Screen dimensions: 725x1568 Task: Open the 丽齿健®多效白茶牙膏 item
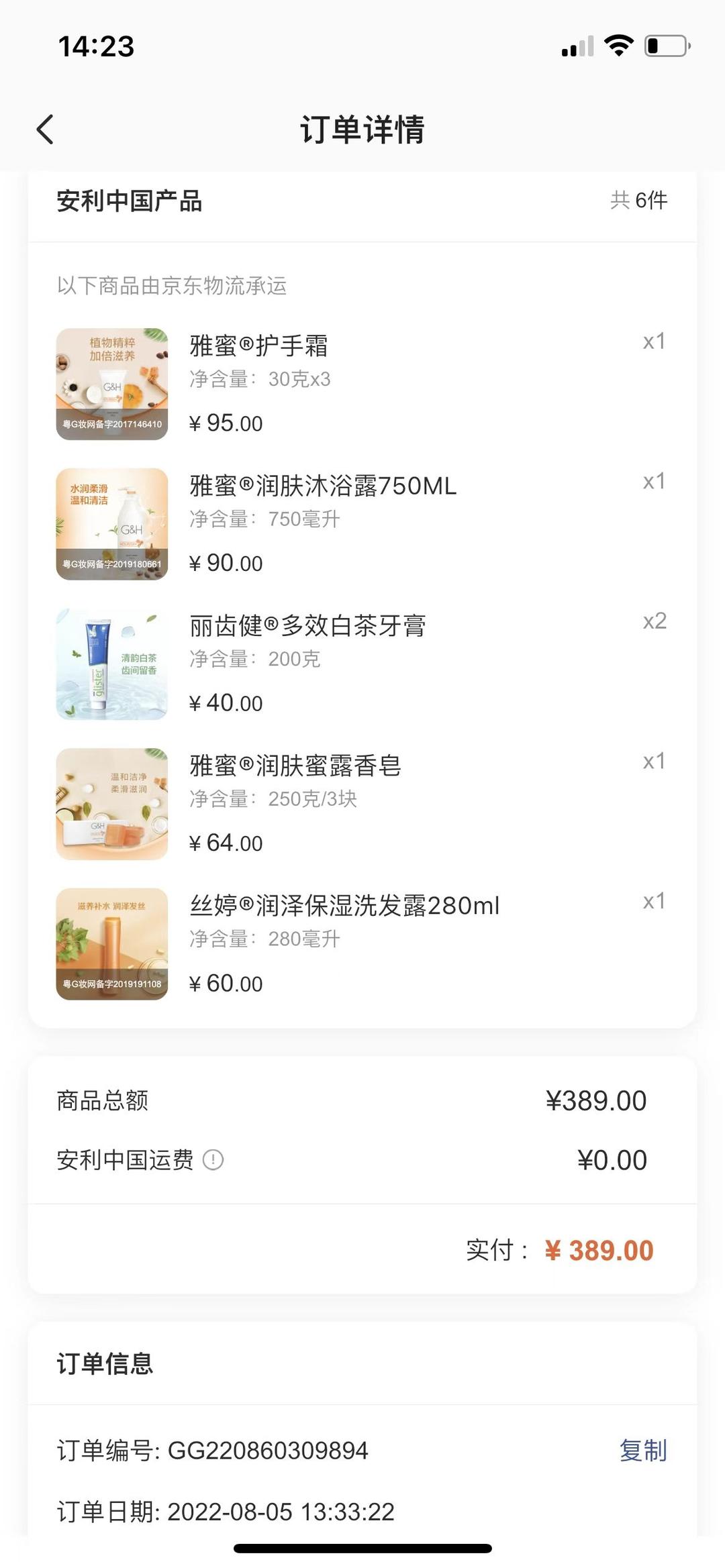[307, 626]
